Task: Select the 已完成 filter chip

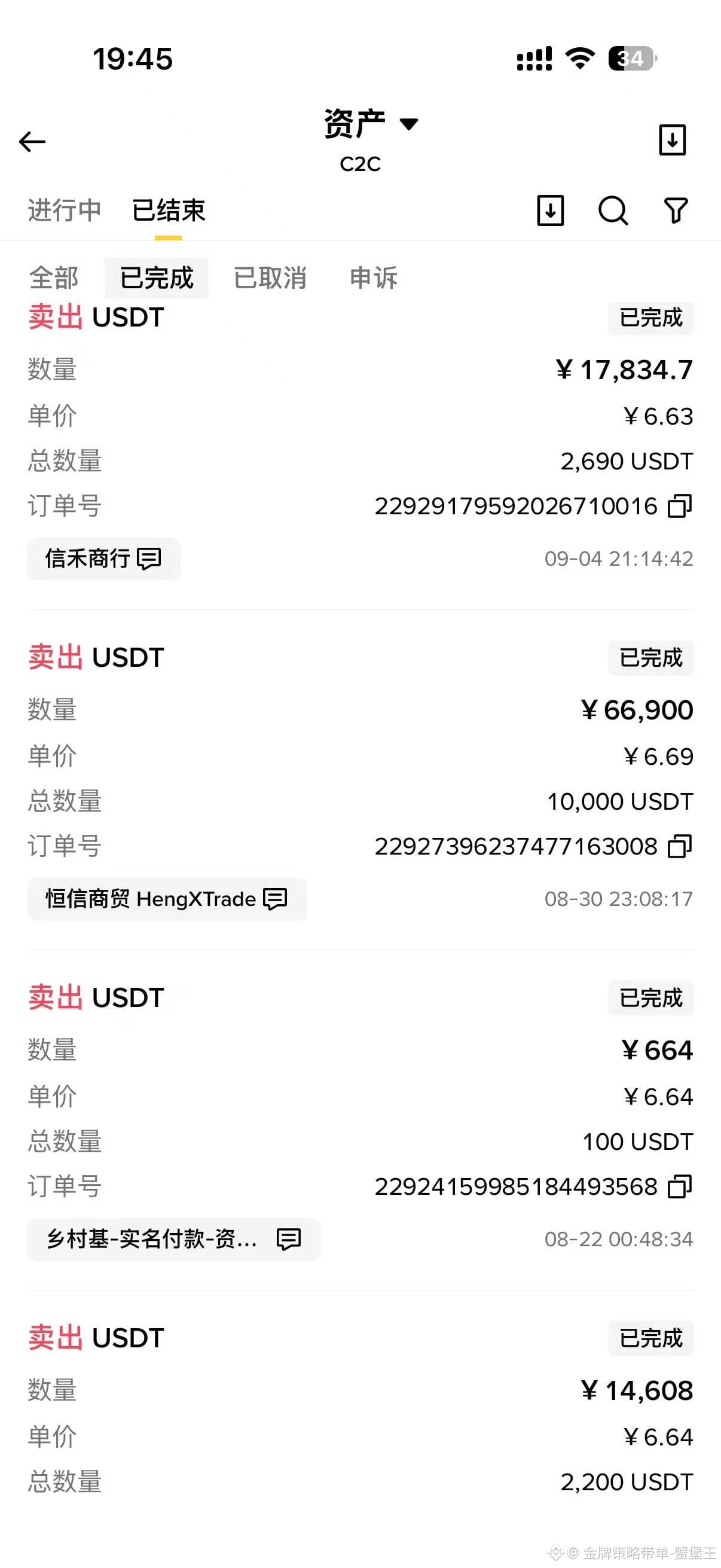Action: tap(157, 278)
